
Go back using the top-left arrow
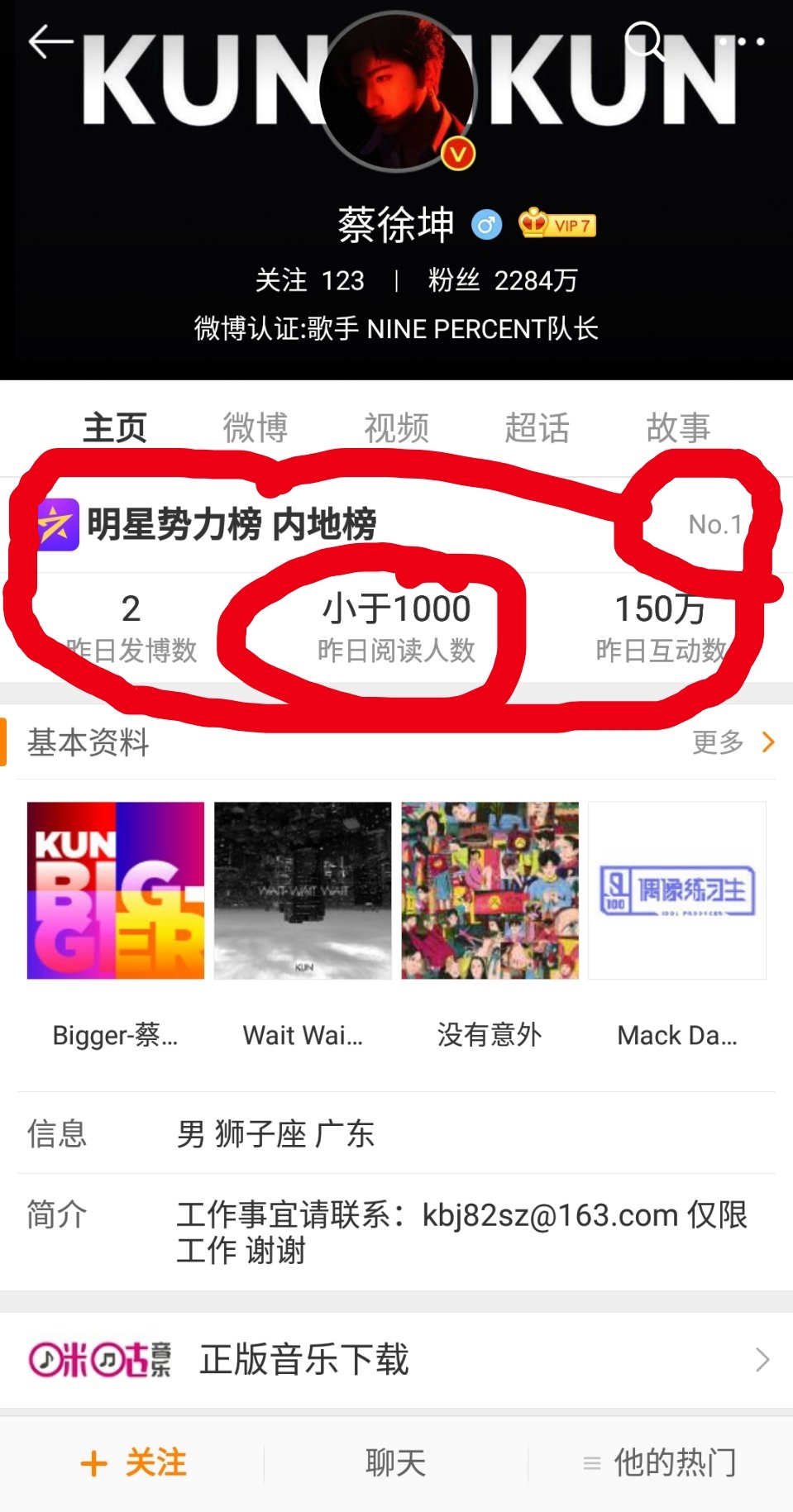click(x=50, y=41)
